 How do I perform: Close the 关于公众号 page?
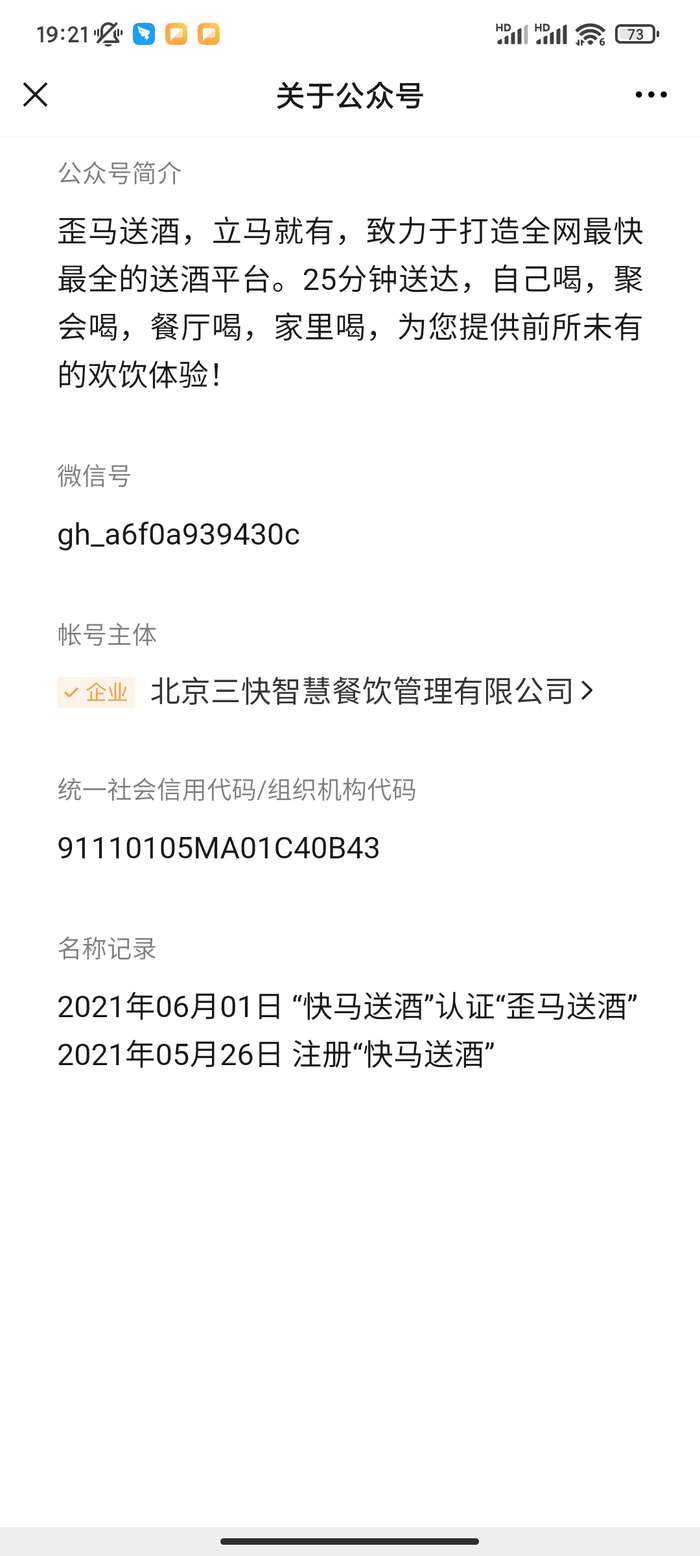pyautogui.click(x=35, y=95)
